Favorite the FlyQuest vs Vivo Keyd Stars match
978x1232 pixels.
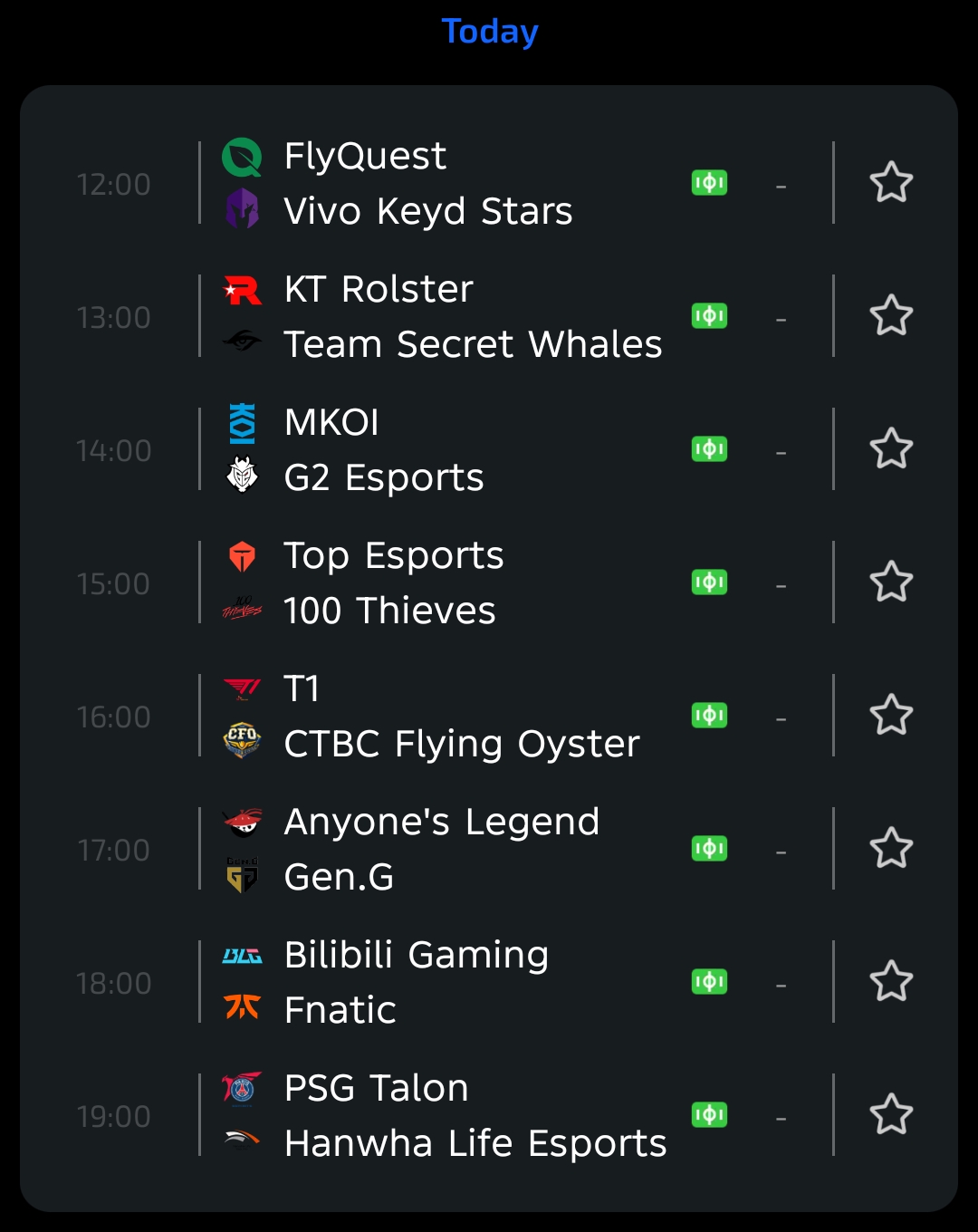[x=891, y=183]
